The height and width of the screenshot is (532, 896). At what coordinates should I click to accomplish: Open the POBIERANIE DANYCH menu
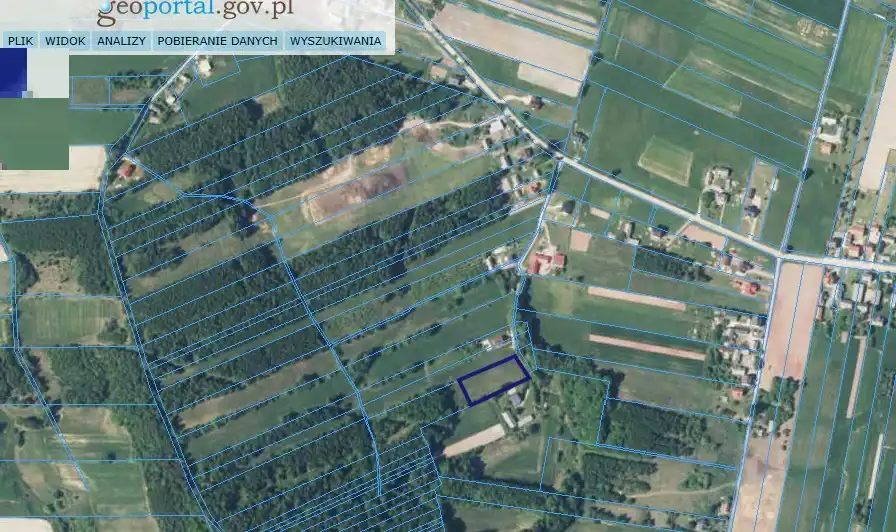[x=217, y=41]
